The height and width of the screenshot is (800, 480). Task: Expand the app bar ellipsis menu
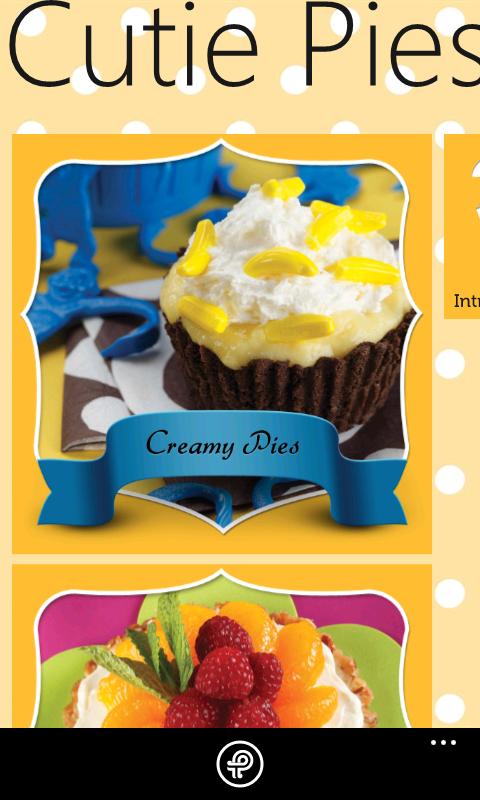click(x=443, y=743)
